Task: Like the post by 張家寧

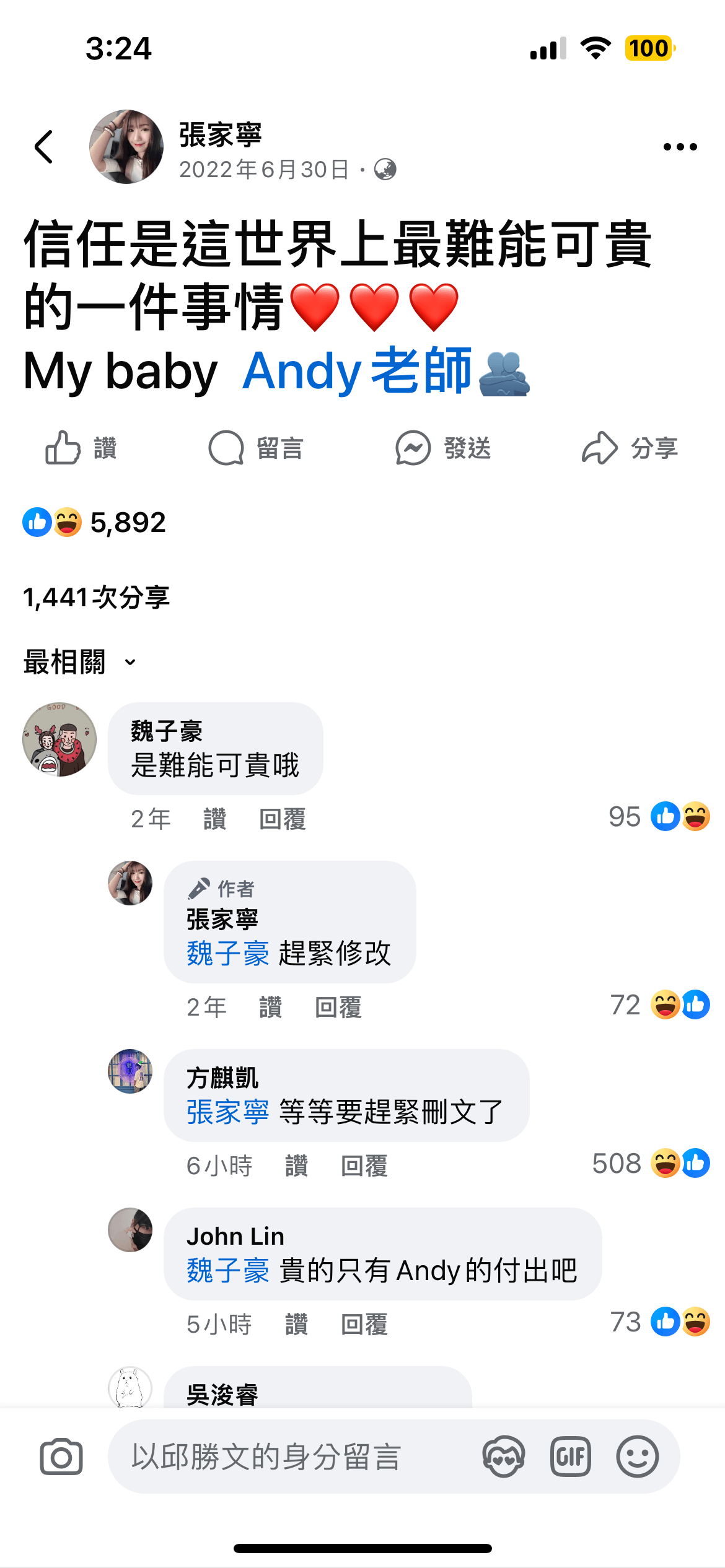Action: [81, 448]
